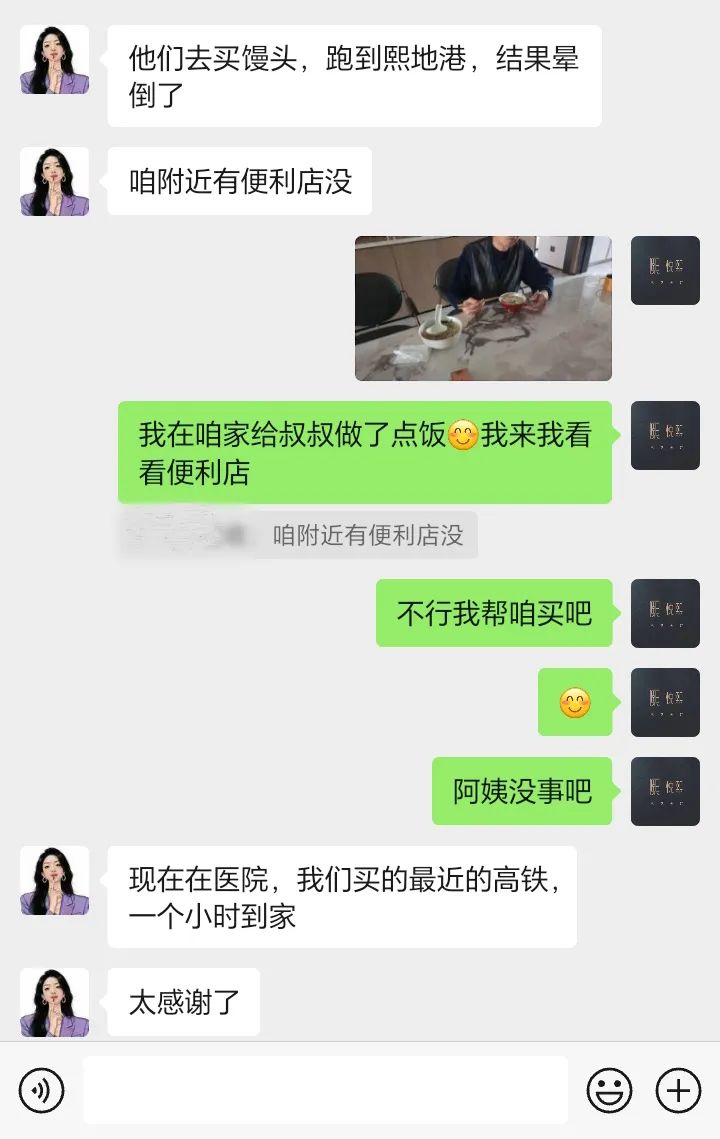
Task: Open my avatar beside 阿姨没事吧 message
Action: click(x=665, y=791)
